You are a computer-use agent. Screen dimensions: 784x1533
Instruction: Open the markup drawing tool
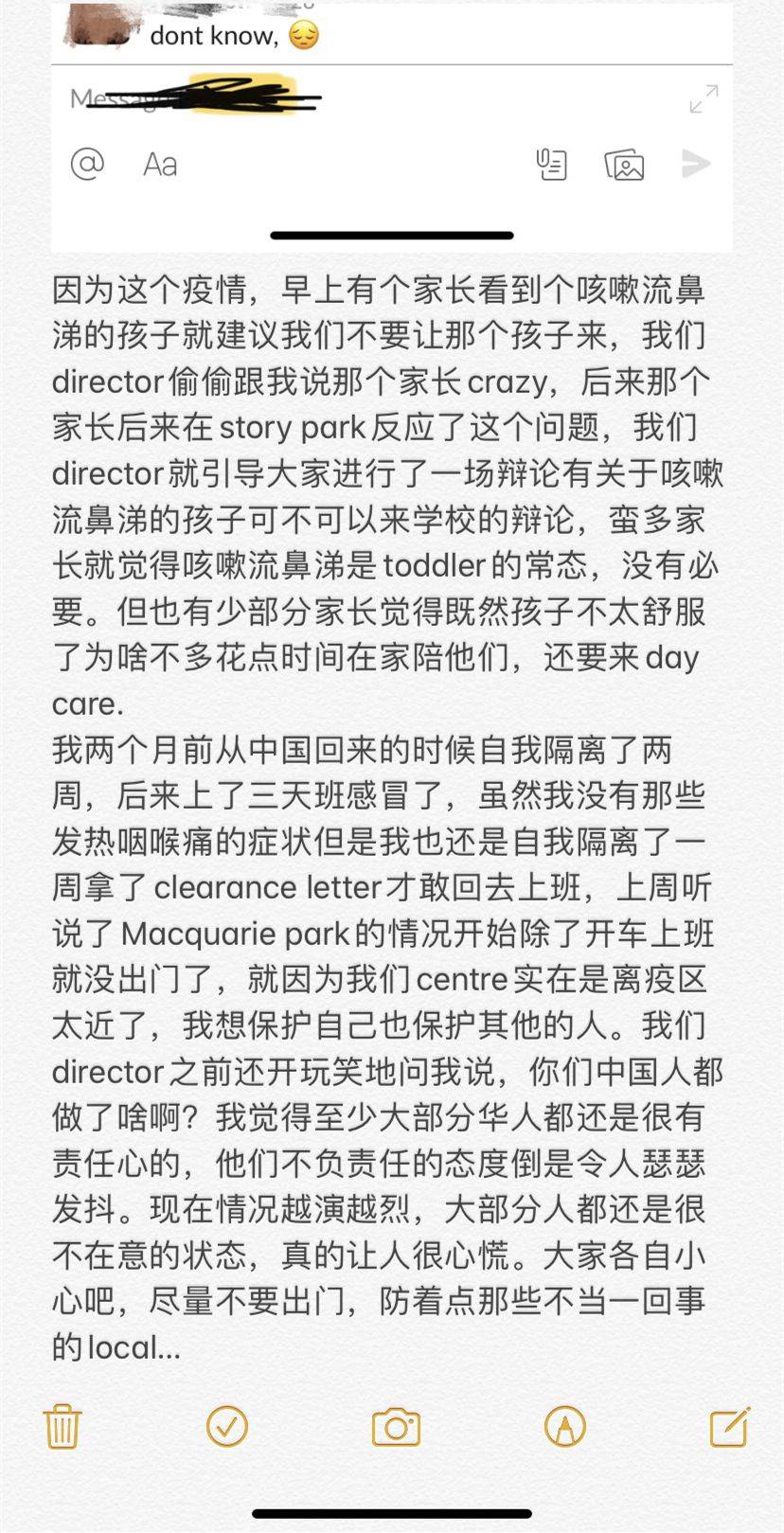pyautogui.click(x=565, y=1427)
